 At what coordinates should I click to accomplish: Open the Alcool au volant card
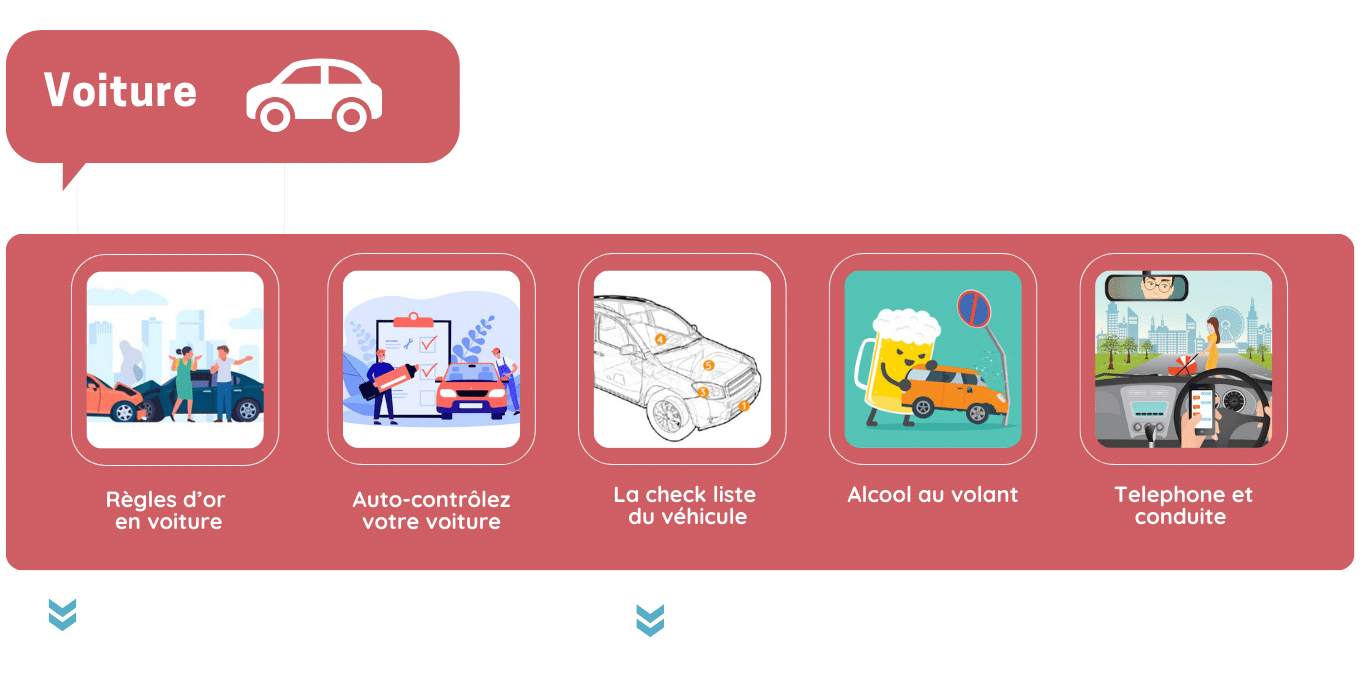tap(933, 360)
